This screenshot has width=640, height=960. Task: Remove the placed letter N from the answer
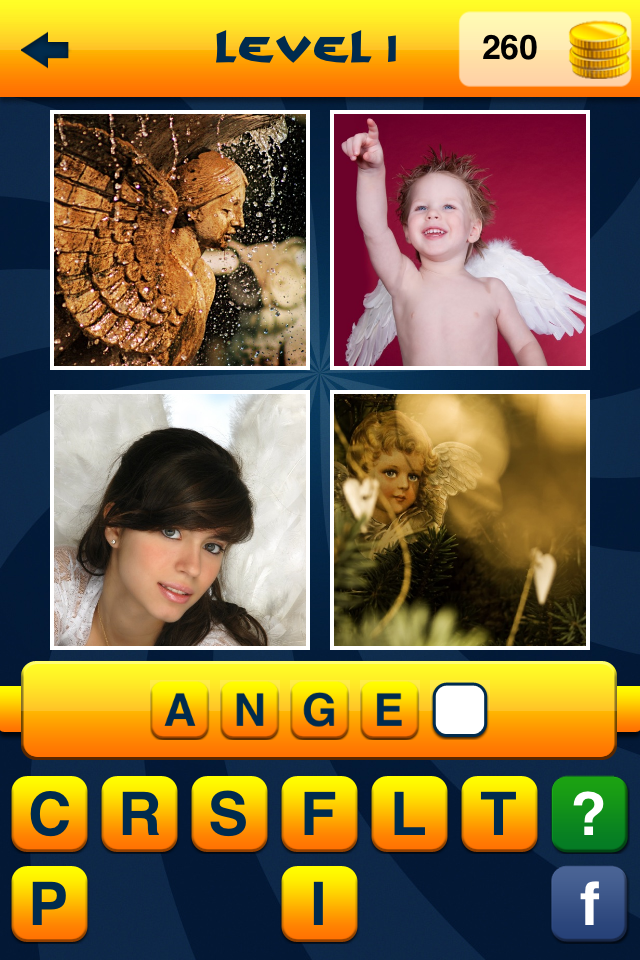[250, 710]
